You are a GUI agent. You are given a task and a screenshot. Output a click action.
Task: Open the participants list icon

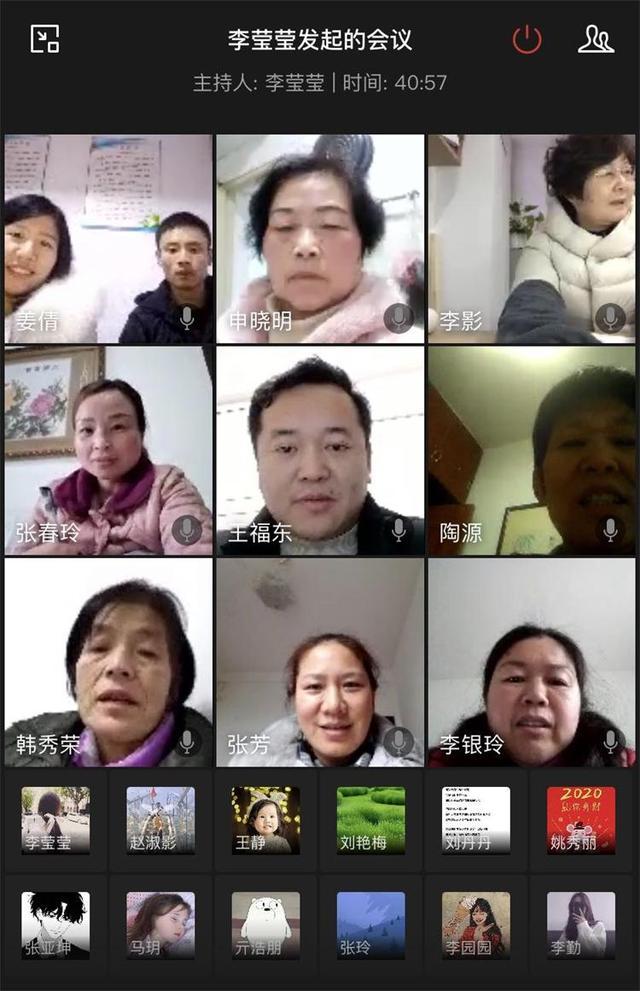(x=596, y=39)
